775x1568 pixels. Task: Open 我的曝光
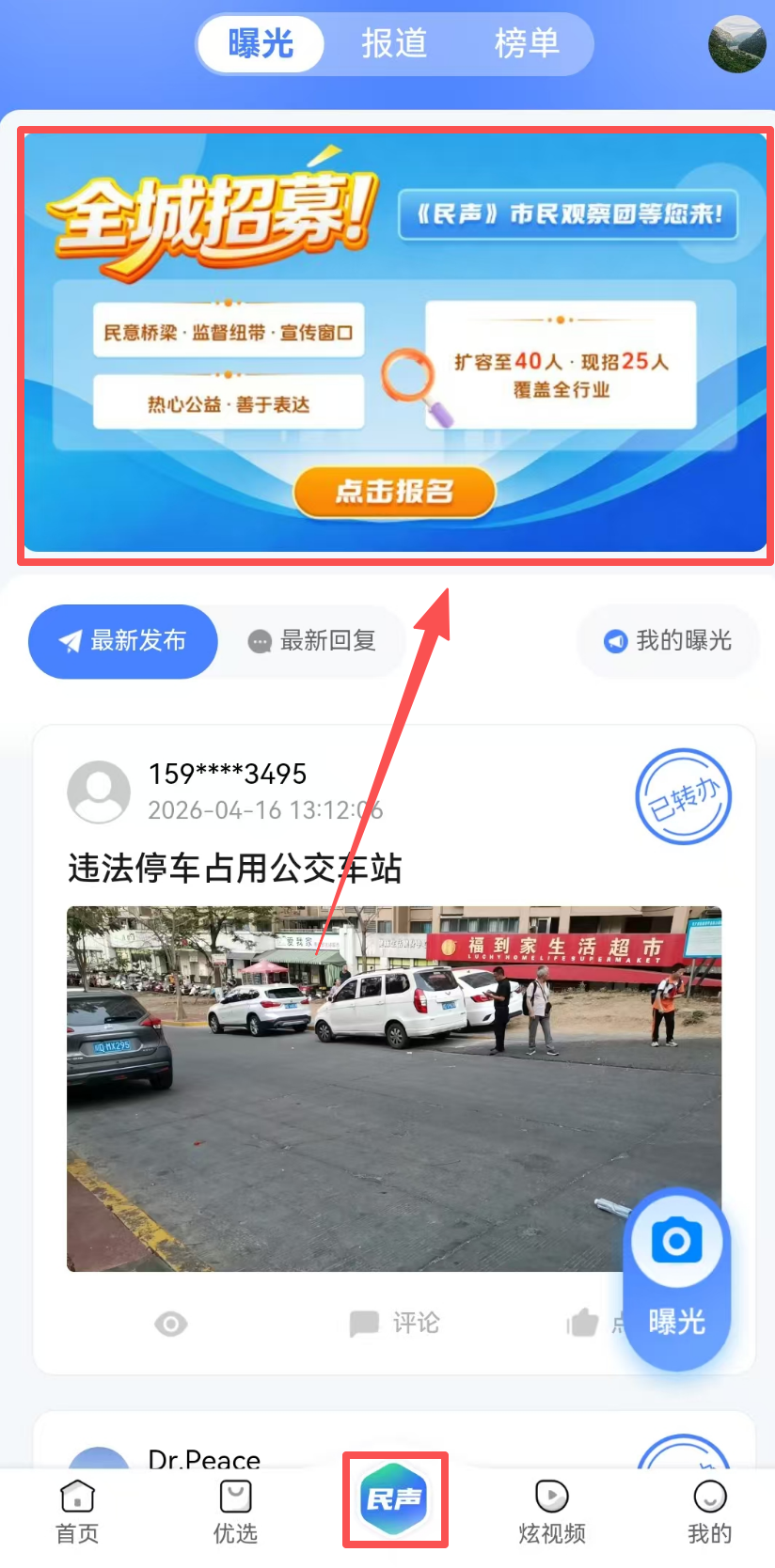pyautogui.click(x=668, y=641)
